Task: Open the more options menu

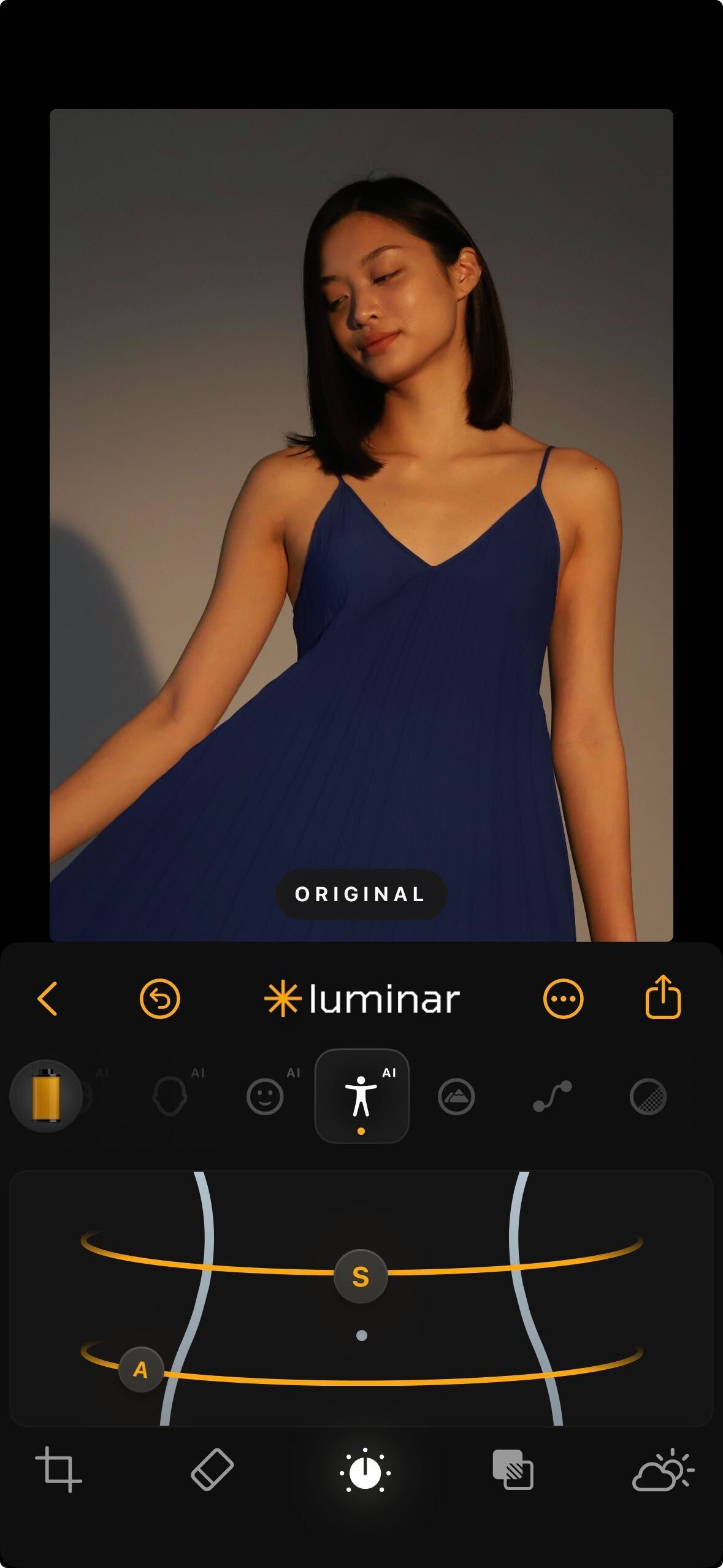Action: pyautogui.click(x=563, y=999)
